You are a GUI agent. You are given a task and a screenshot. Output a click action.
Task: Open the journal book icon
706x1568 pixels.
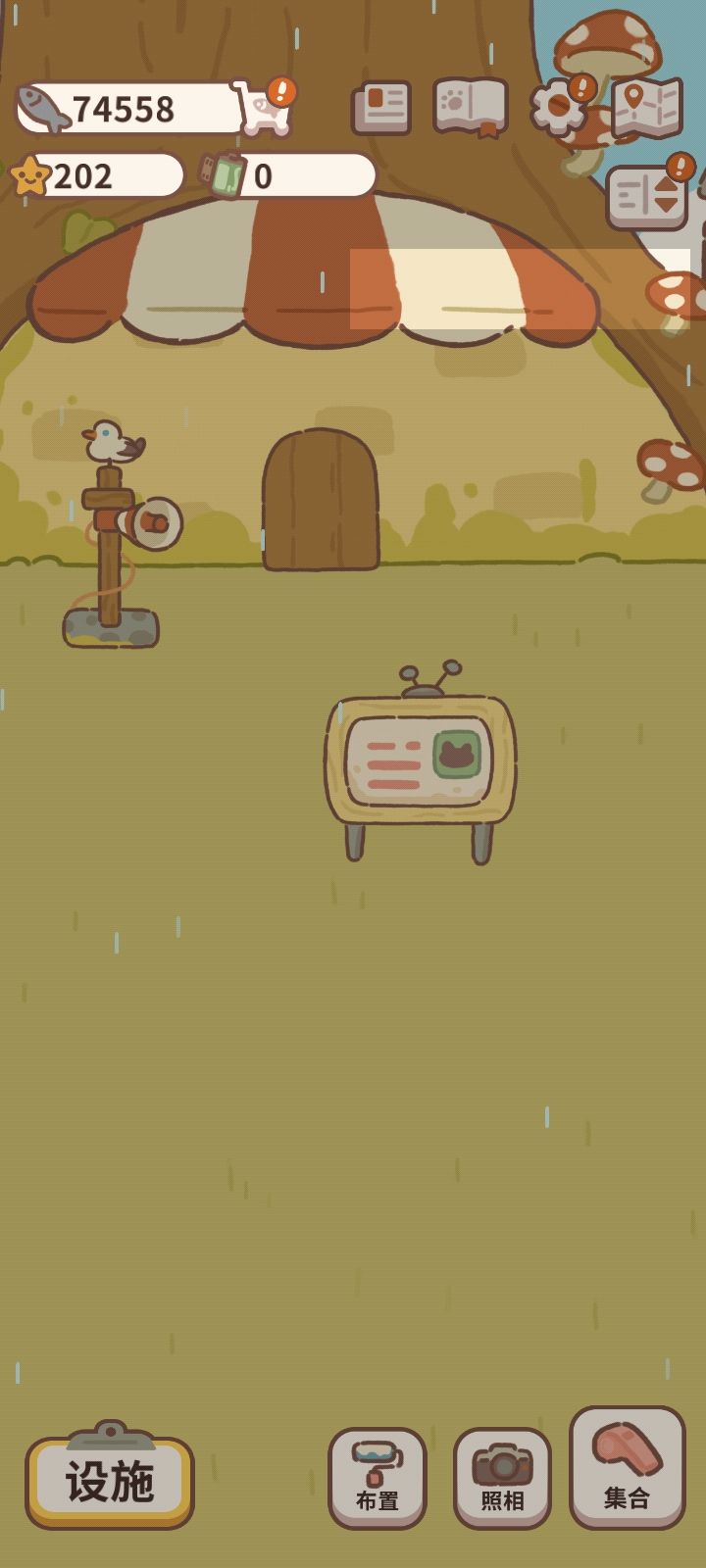(380, 105)
